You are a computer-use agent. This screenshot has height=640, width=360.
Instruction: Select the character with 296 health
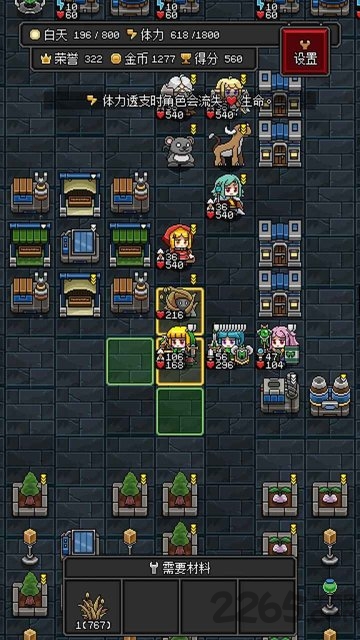point(230,346)
